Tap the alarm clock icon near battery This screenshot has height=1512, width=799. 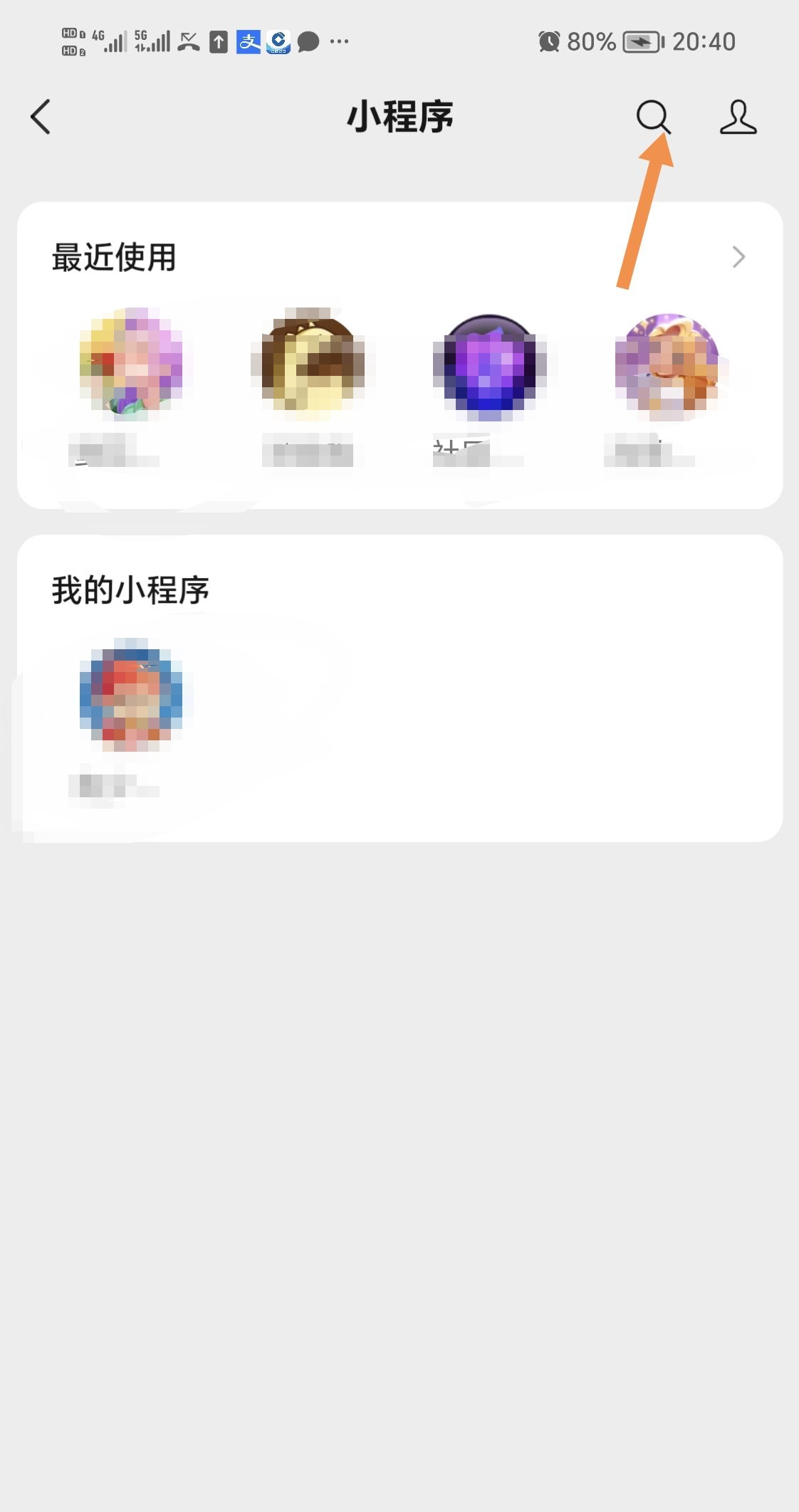548,41
